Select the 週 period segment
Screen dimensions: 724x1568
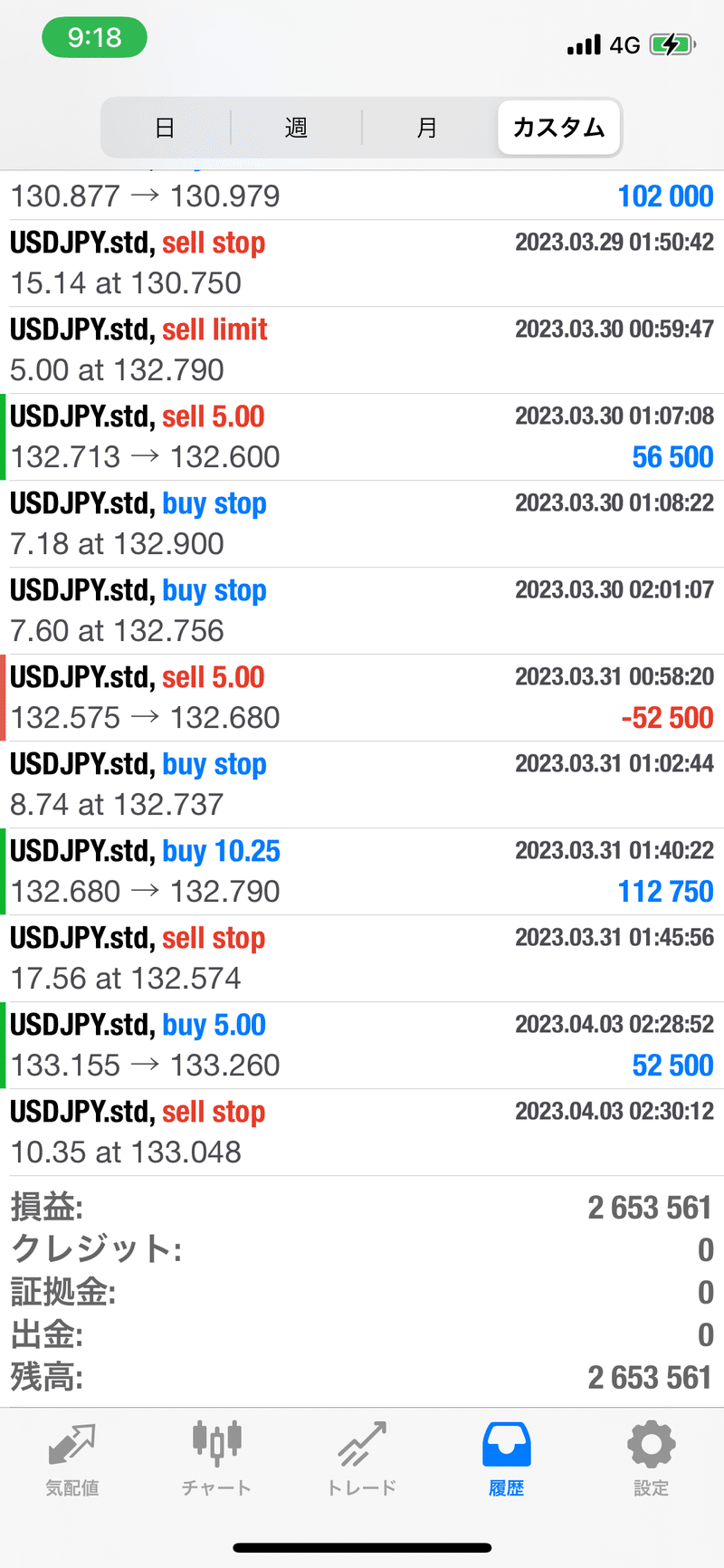pos(296,128)
